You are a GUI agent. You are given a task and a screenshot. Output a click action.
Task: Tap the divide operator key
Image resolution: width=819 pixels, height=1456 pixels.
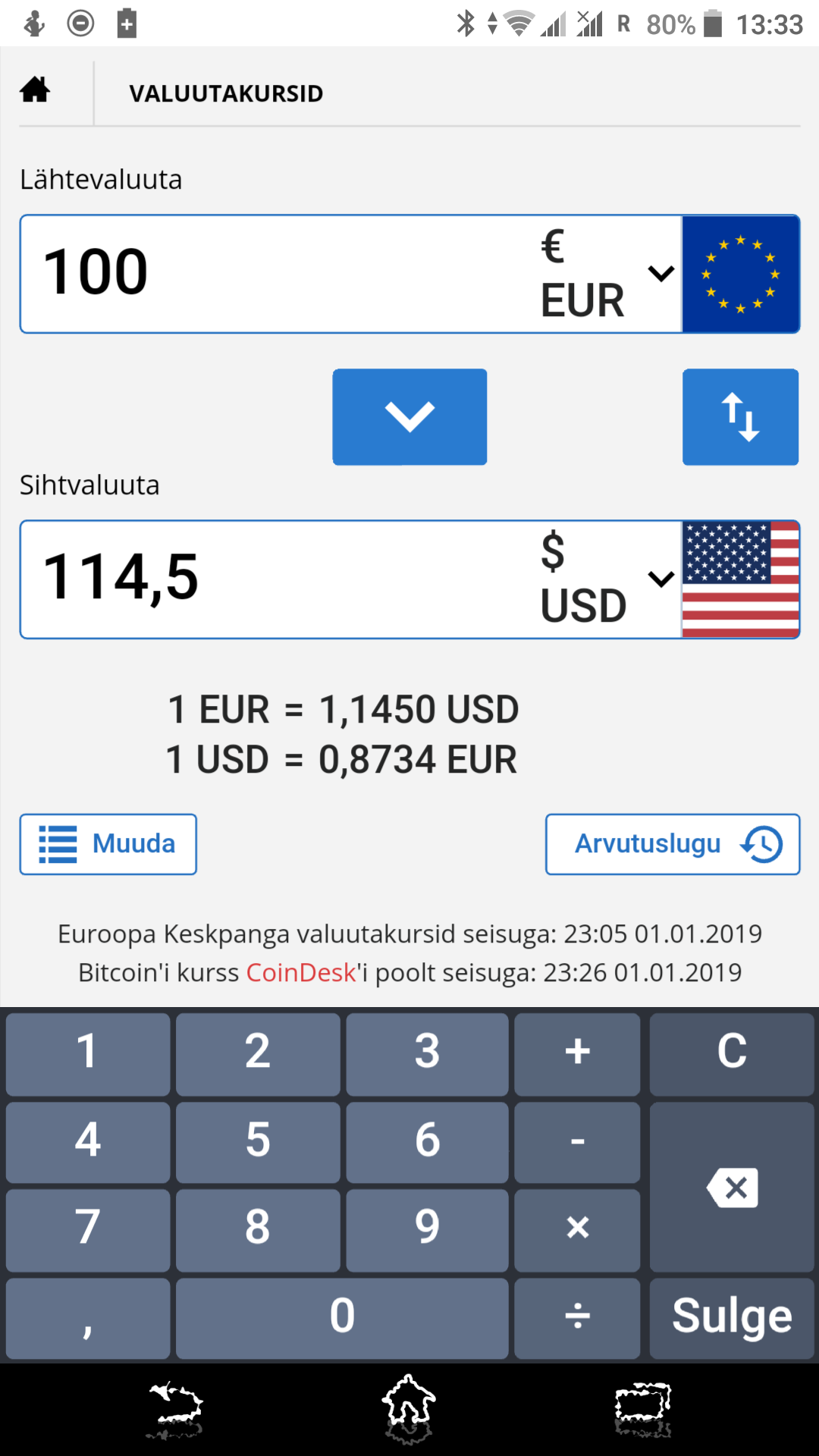[x=577, y=1317]
